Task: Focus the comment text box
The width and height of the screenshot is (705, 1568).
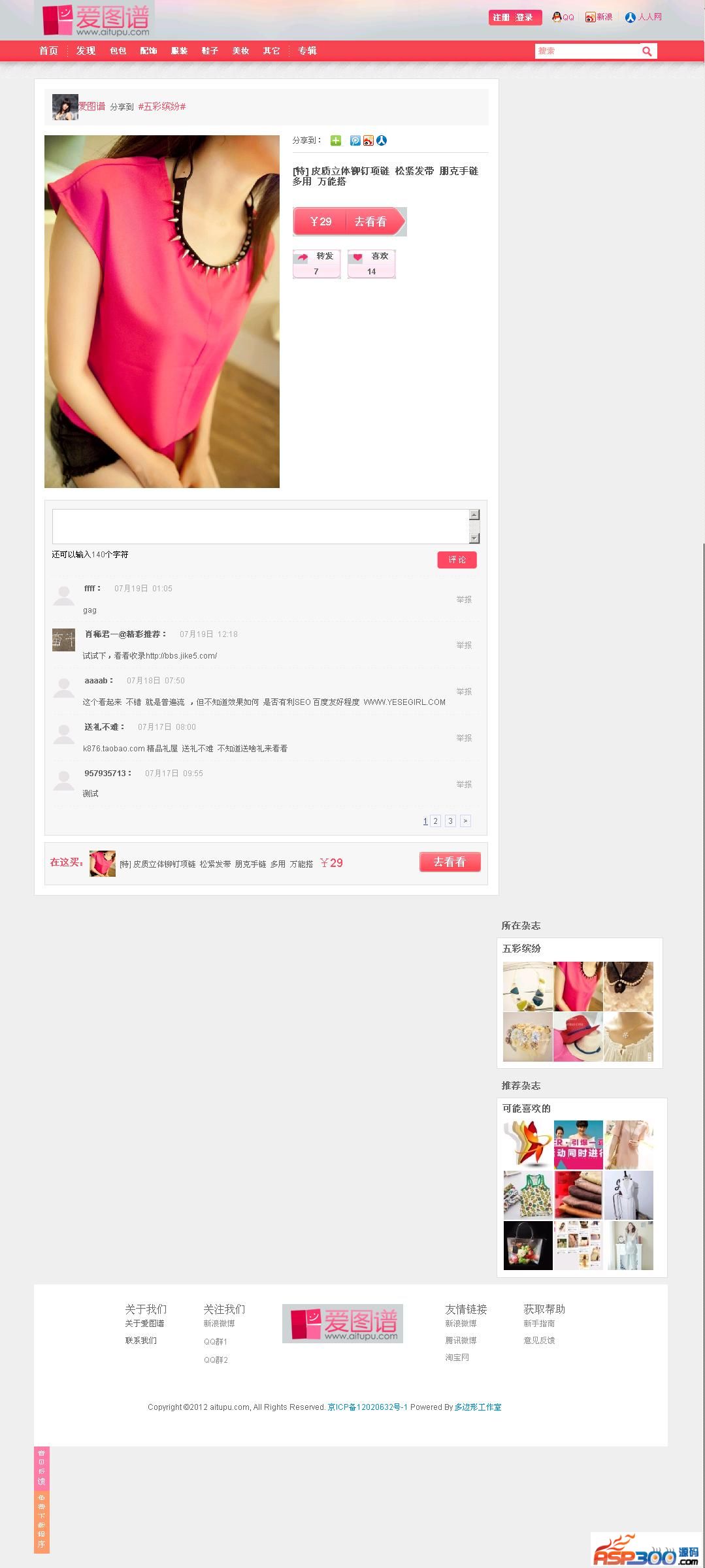Action: [260, 526]
